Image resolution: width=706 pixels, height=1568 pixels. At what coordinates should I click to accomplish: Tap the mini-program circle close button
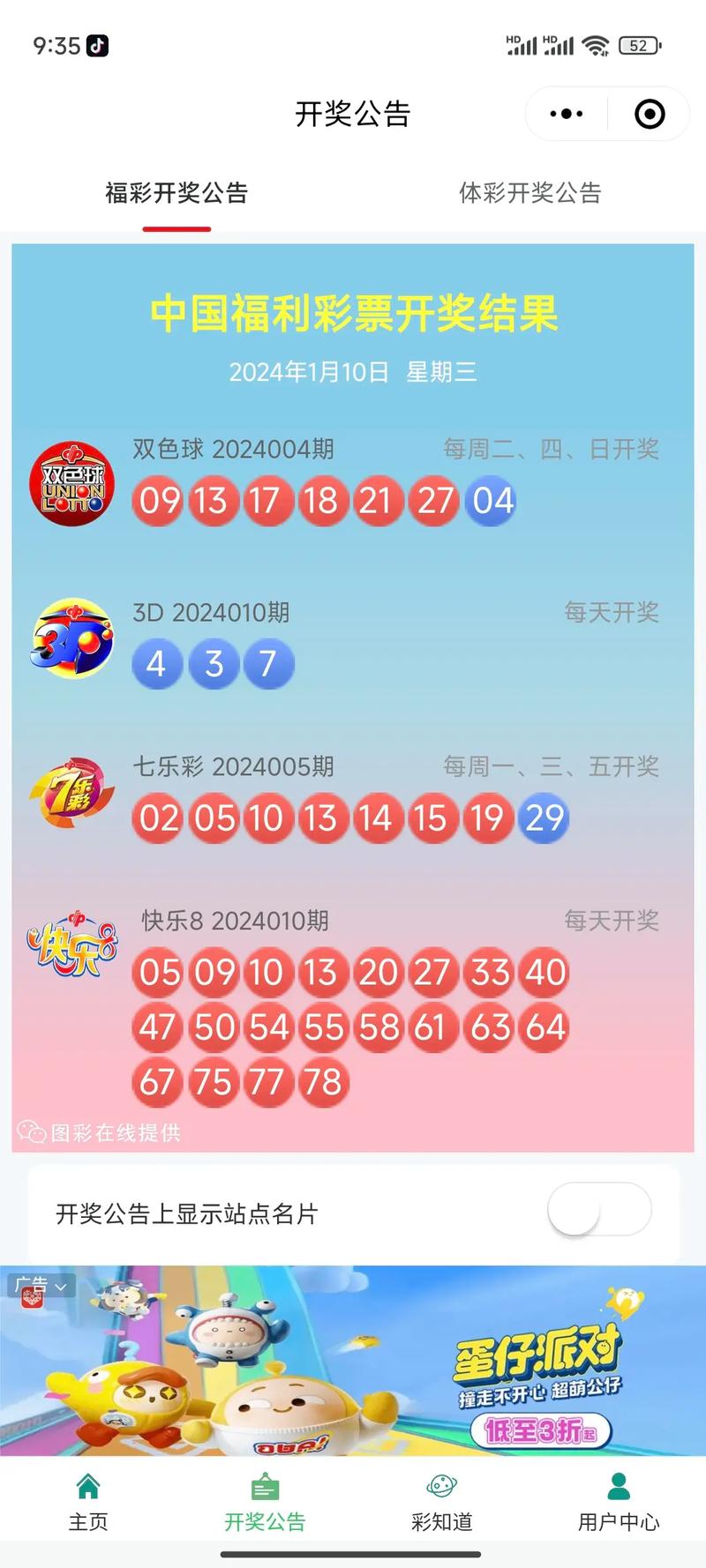point(648,114)
